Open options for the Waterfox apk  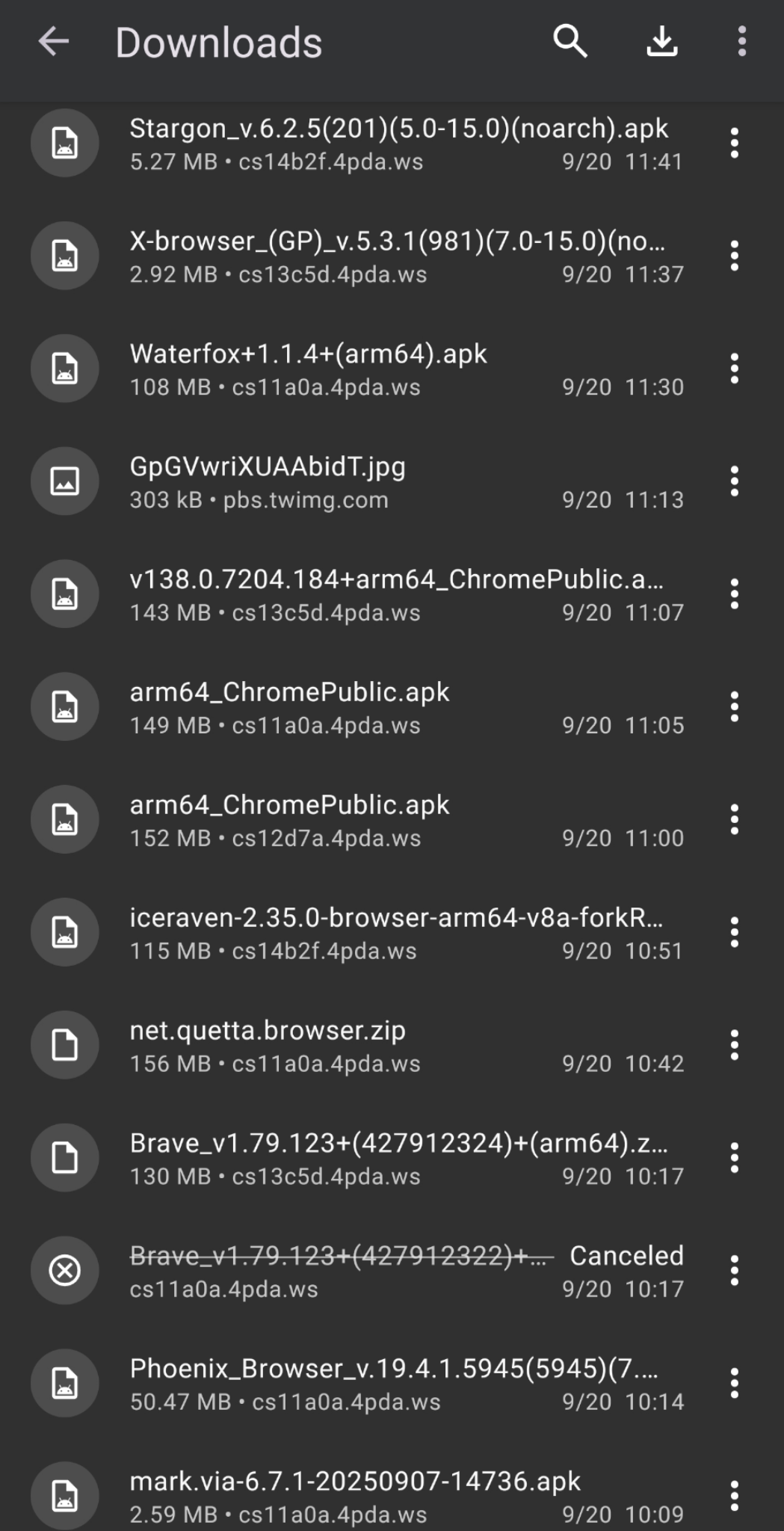(x=735, y=369)
